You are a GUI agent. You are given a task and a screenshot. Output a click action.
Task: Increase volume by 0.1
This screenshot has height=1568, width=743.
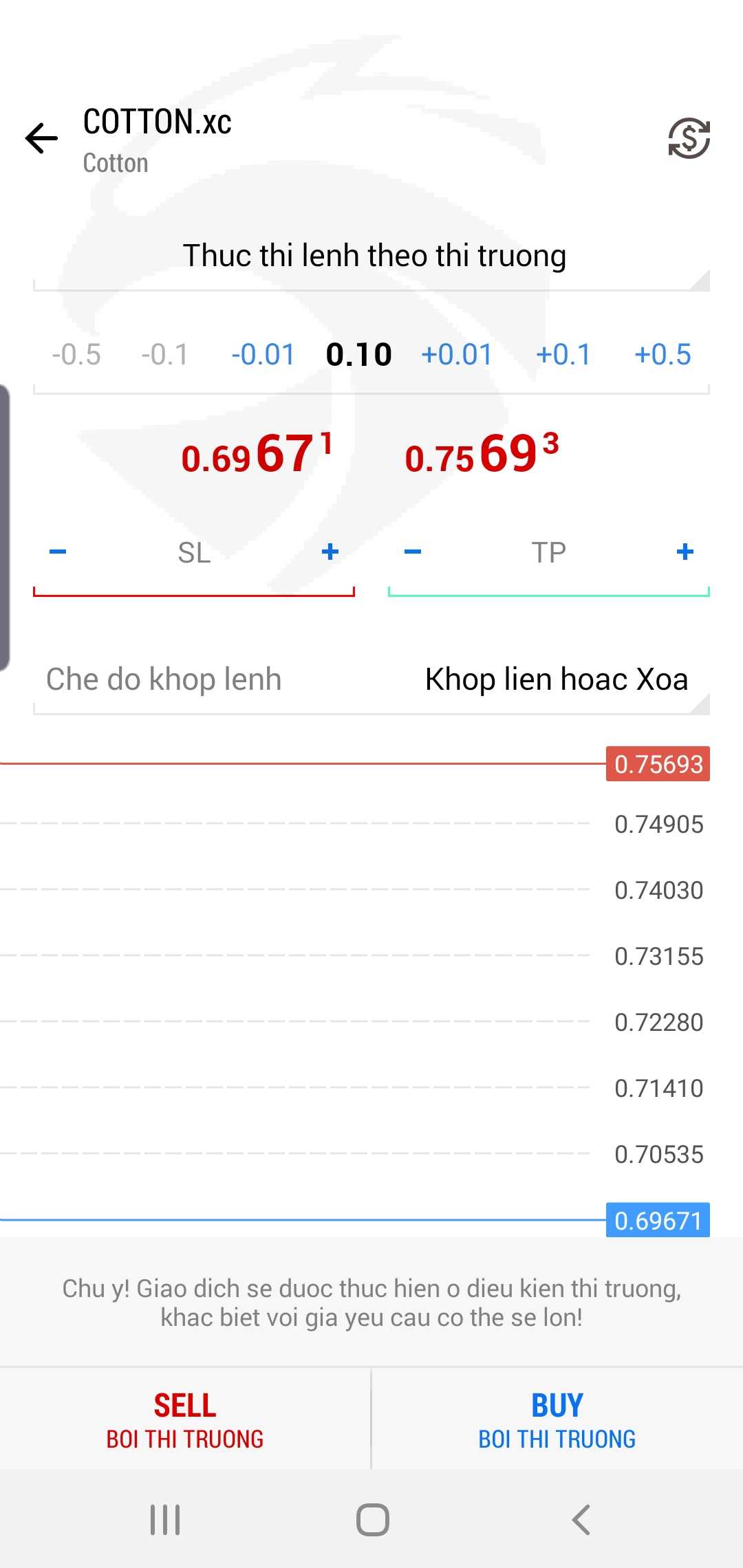point(563,355)
